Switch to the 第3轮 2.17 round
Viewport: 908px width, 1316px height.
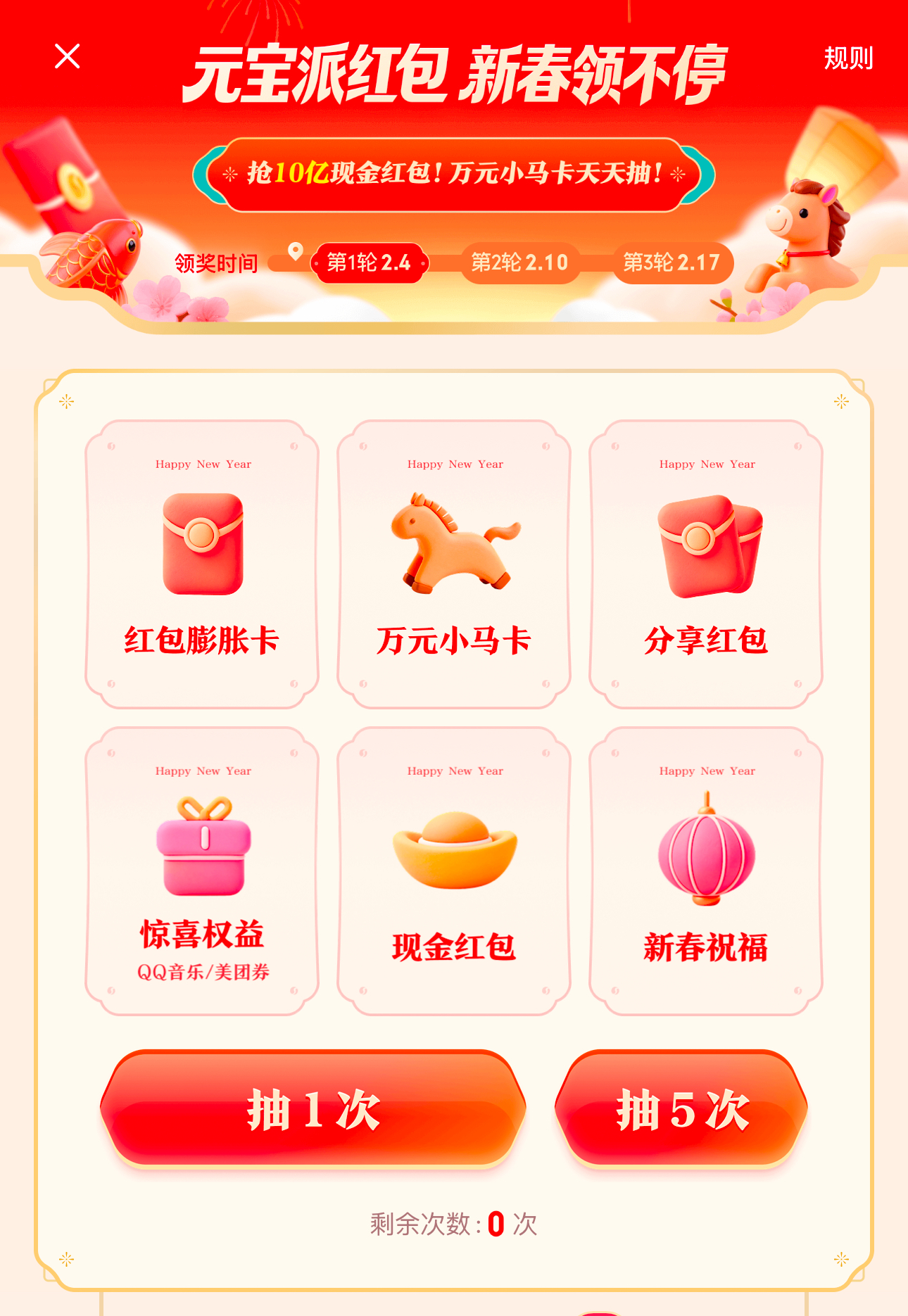[x=671, y=263]
